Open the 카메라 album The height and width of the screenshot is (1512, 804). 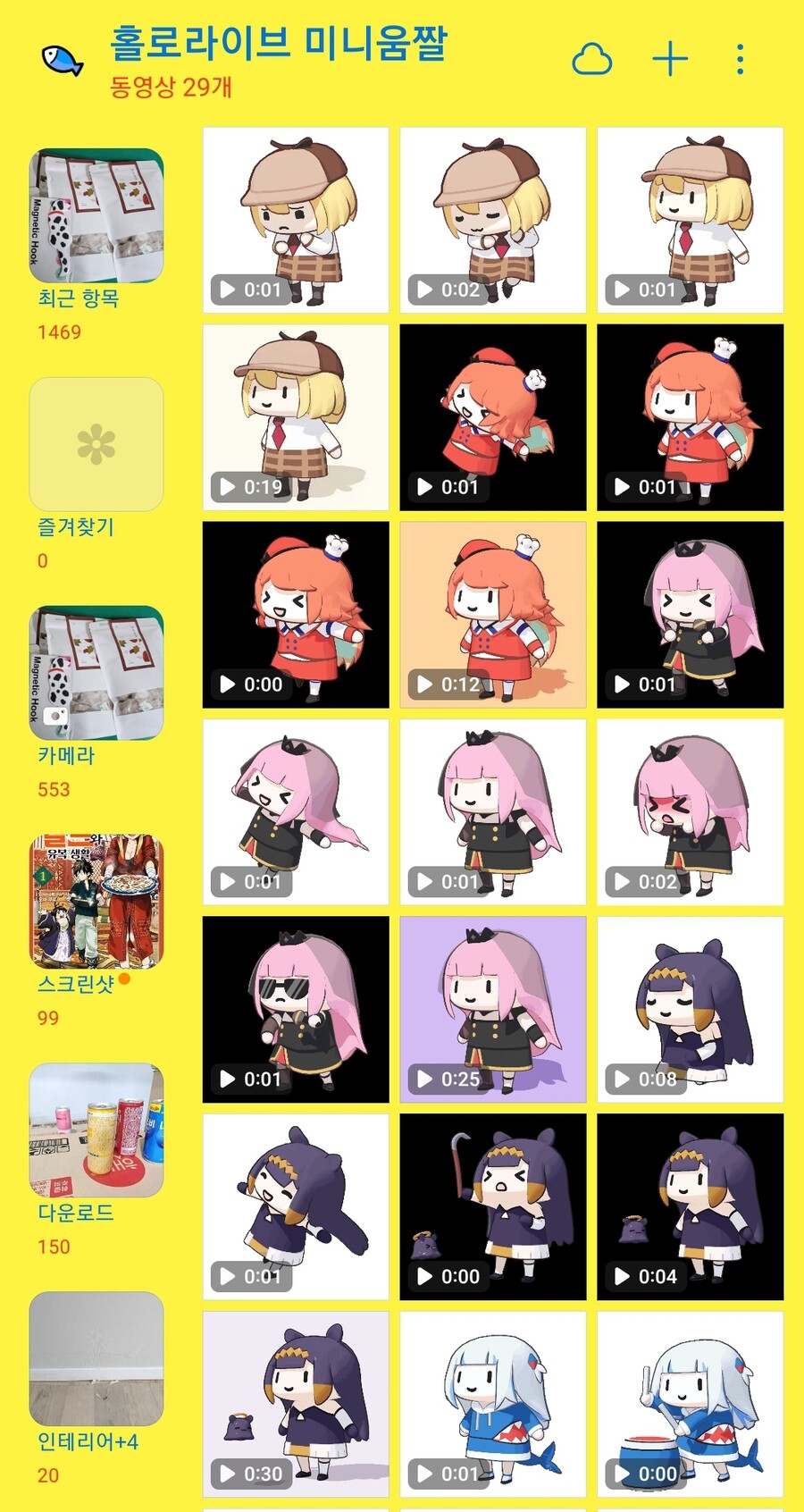pos(96,673)
